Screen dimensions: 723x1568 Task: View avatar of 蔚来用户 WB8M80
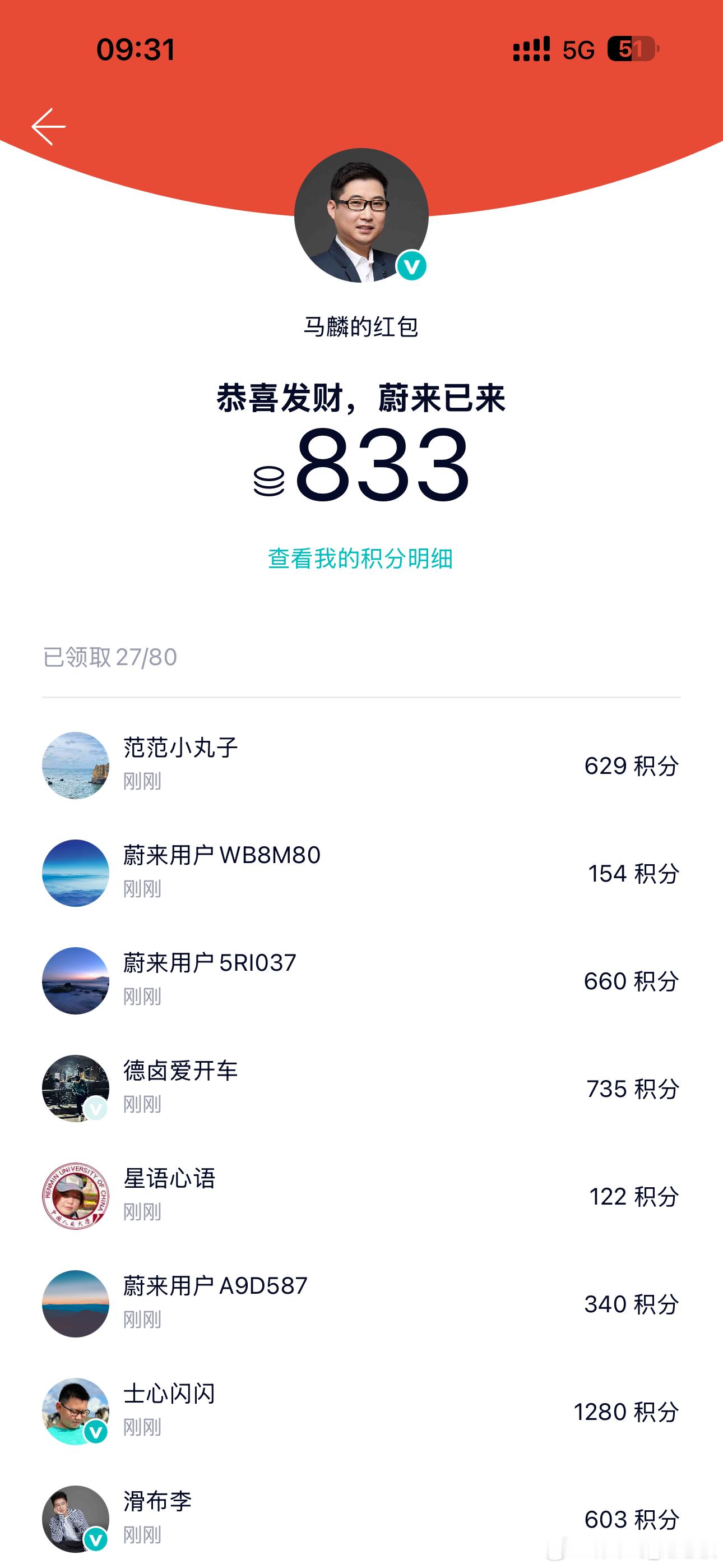(x=76, y=873)
